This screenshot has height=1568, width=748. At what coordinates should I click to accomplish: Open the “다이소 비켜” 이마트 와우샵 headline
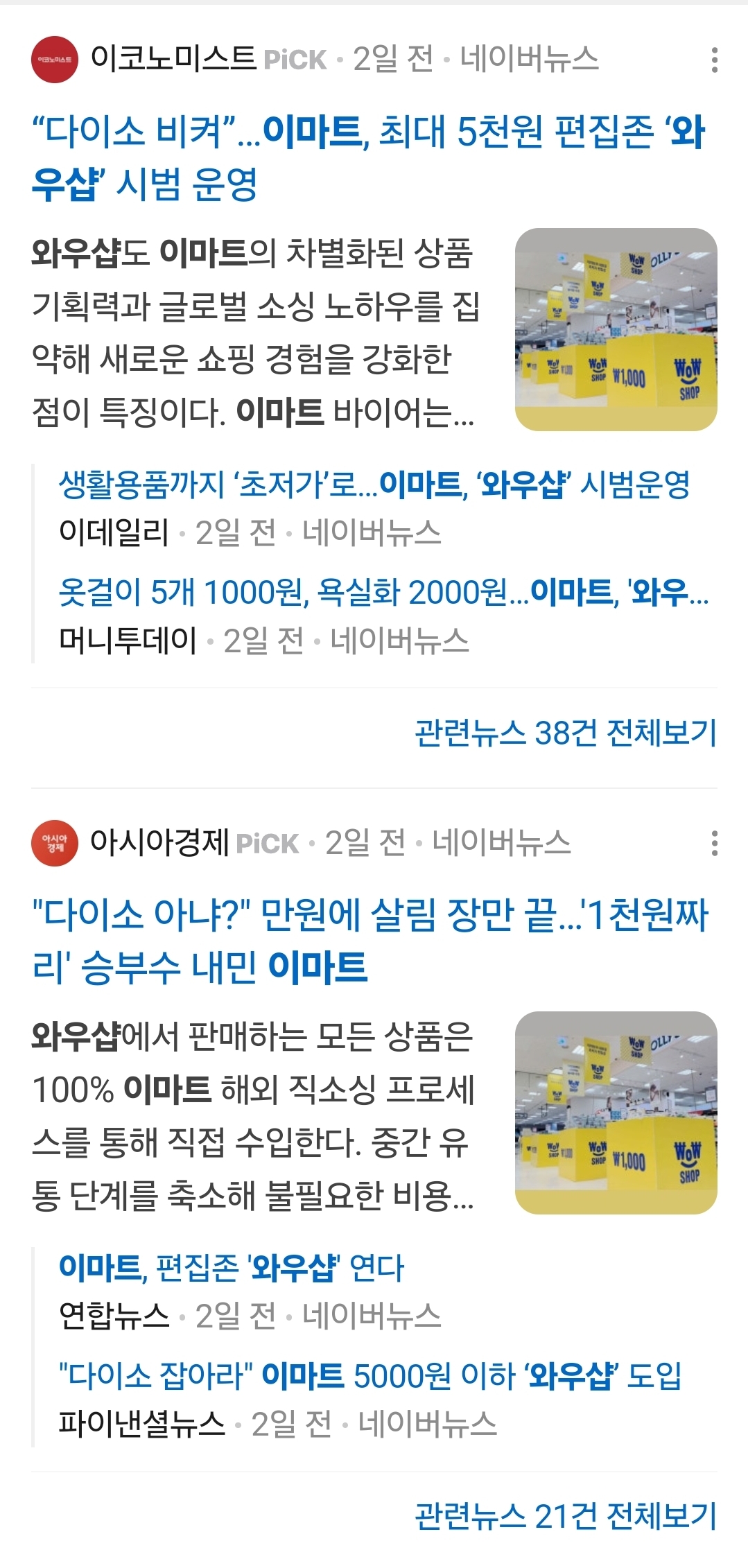[367, 157]
